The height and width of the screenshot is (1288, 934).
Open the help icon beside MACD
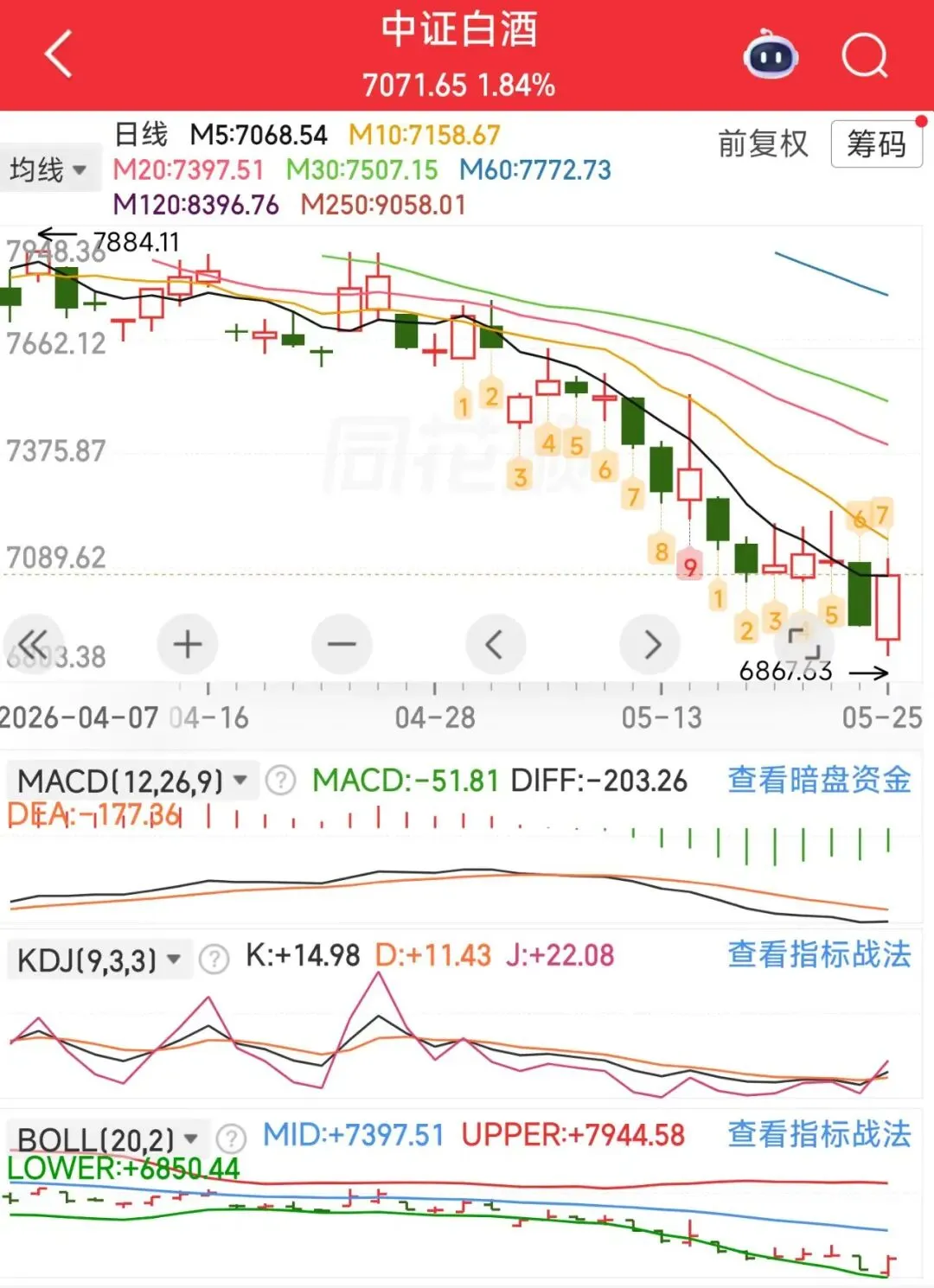coord(280,781)
